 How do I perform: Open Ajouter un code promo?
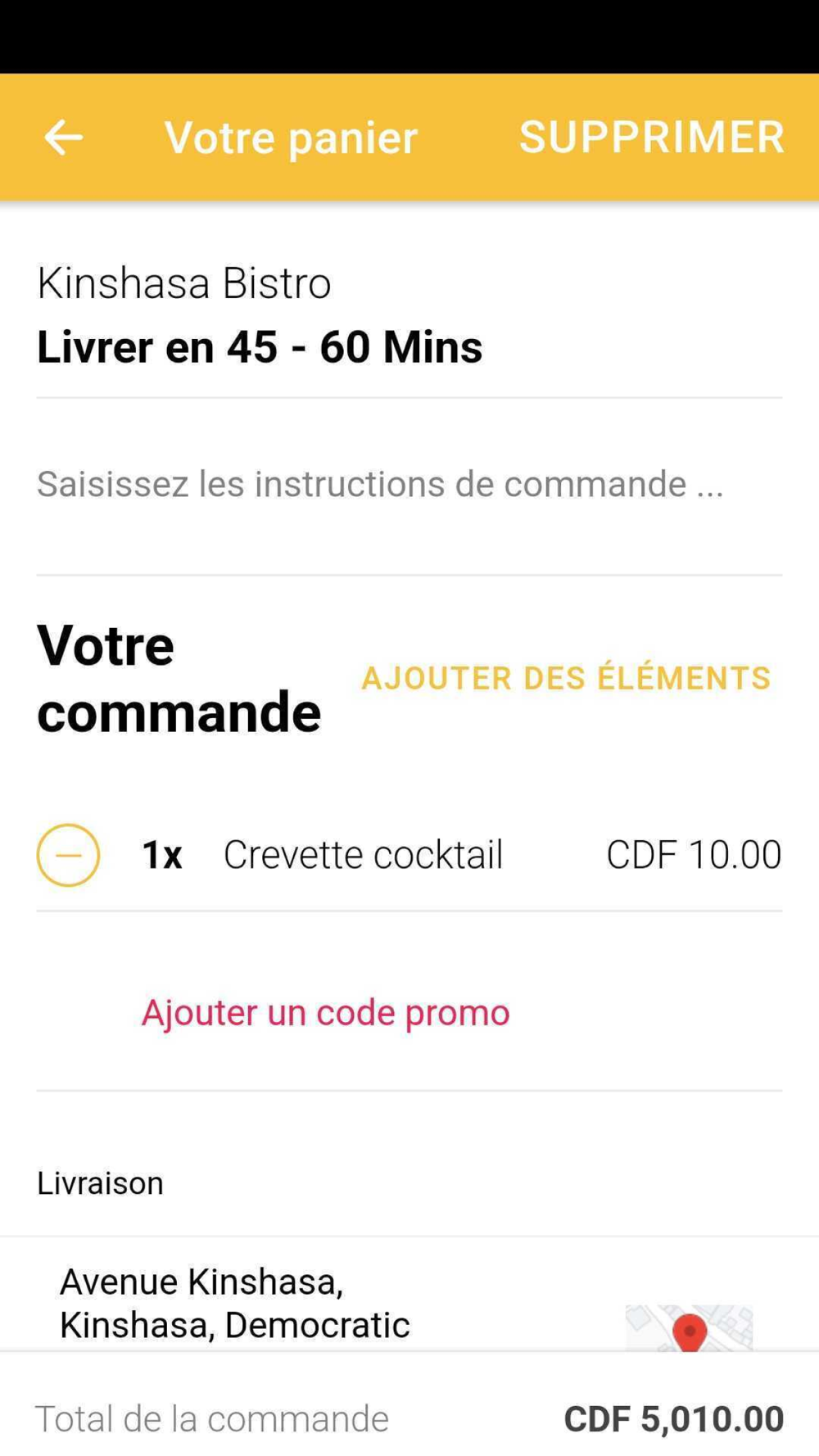coord(325,1012)
